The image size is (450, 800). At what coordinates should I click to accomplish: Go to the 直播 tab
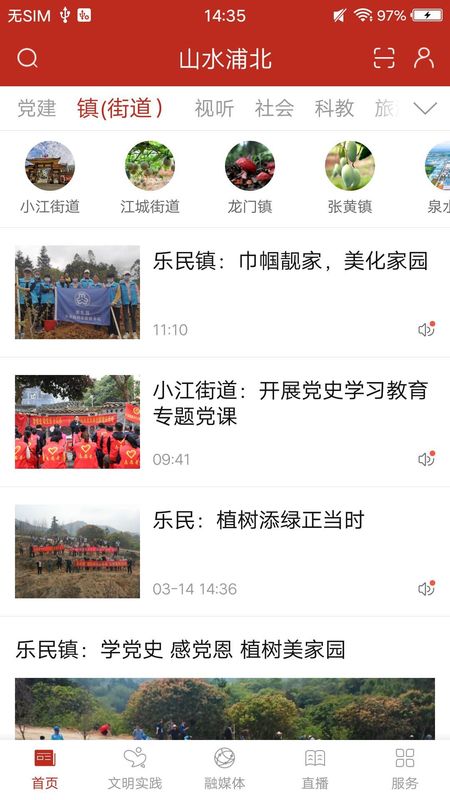[x=315, y=769]
